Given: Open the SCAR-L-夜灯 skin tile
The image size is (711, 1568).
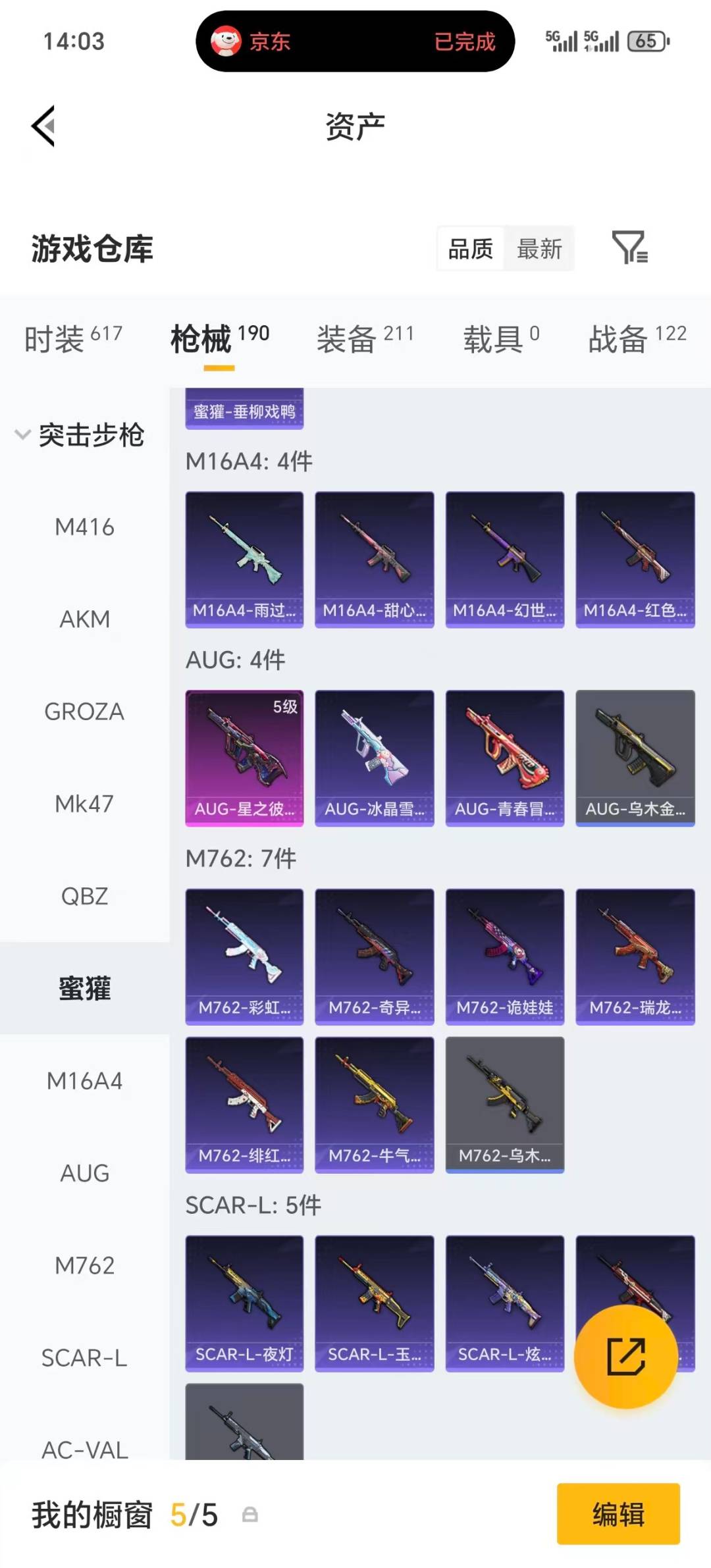Looking at the screenshot, I should 244,1303.
